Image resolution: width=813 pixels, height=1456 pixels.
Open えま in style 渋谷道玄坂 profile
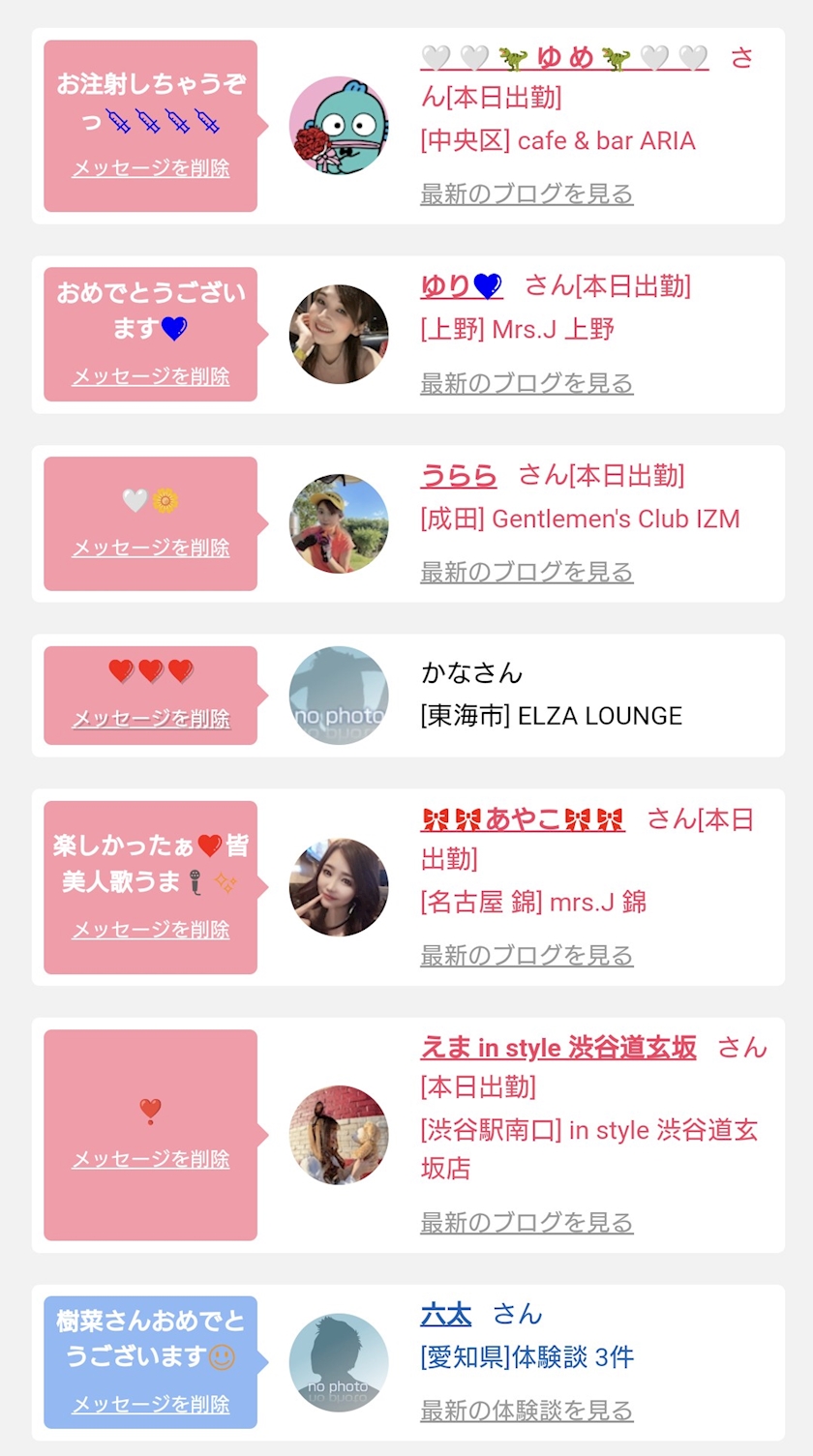(x=558, y=1048)
